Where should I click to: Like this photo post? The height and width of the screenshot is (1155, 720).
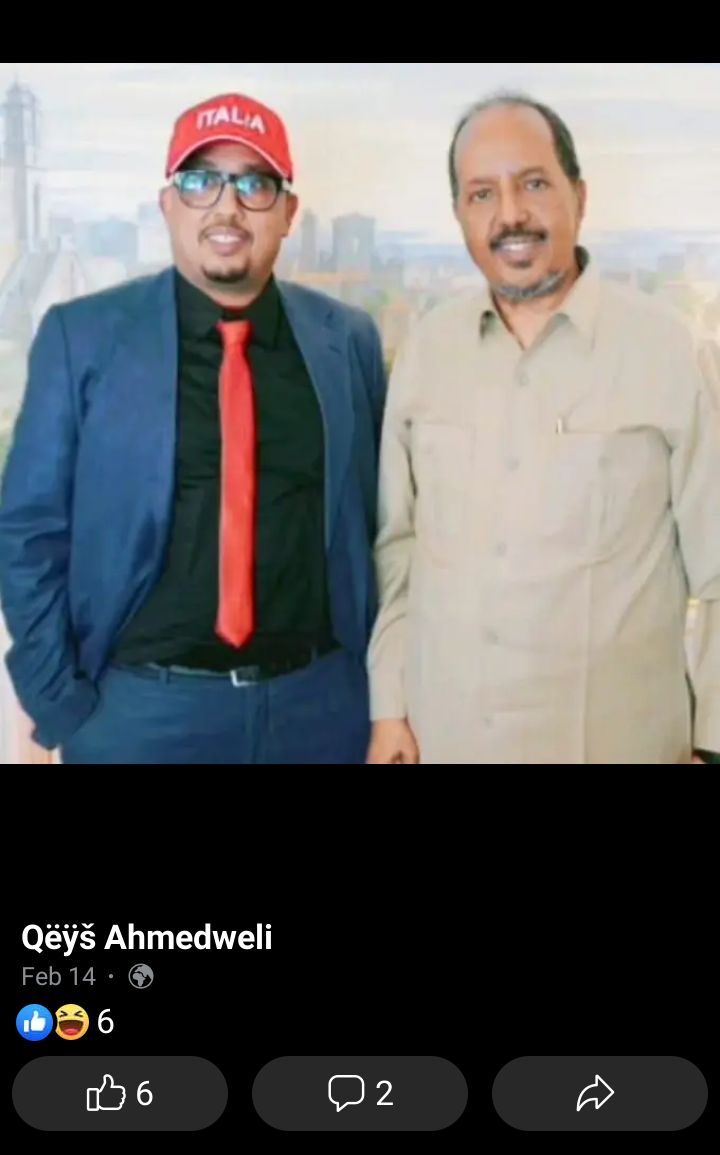click(120, 1093)
